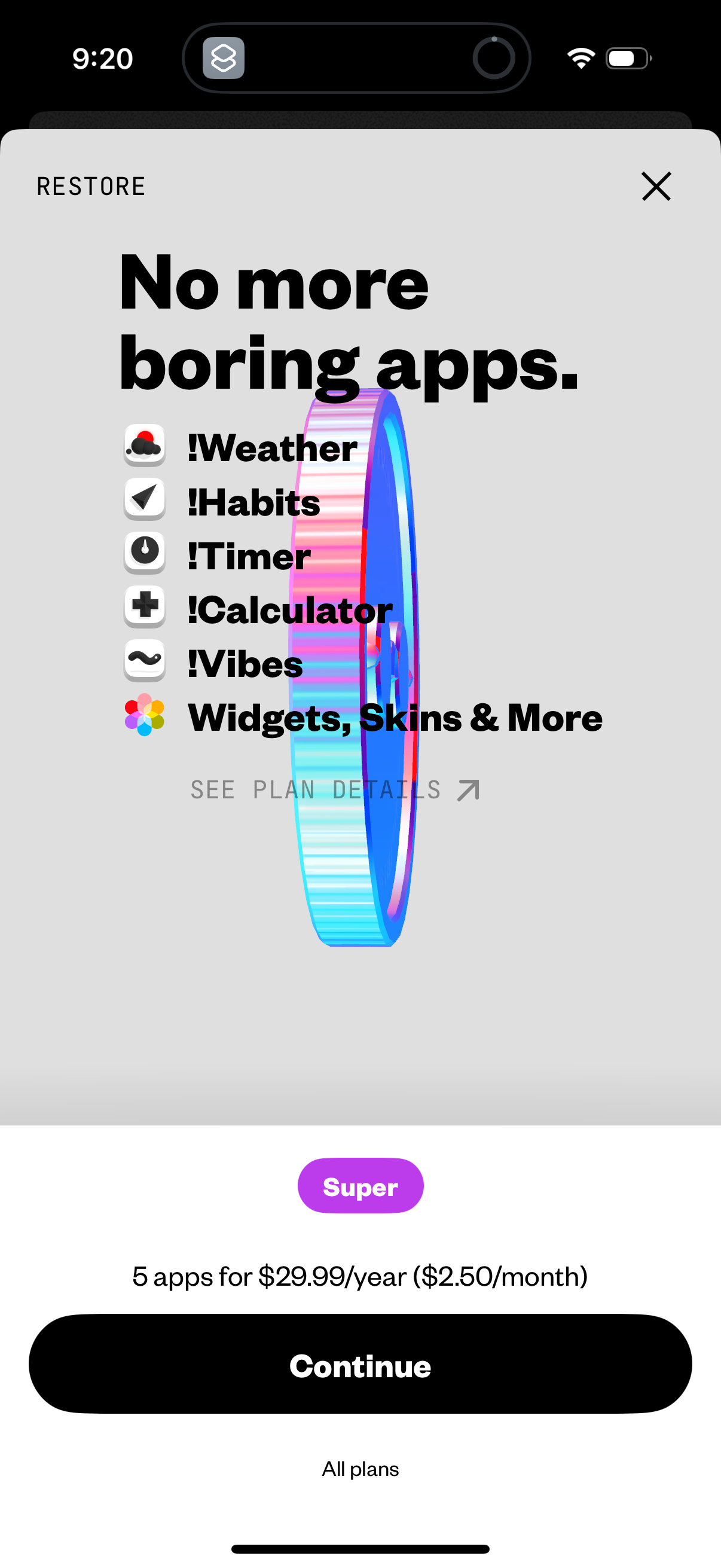Click the arrow icon next to SEE PLAN DETAILS
The width and height of the screenshot is (721, 1568).
468,789
